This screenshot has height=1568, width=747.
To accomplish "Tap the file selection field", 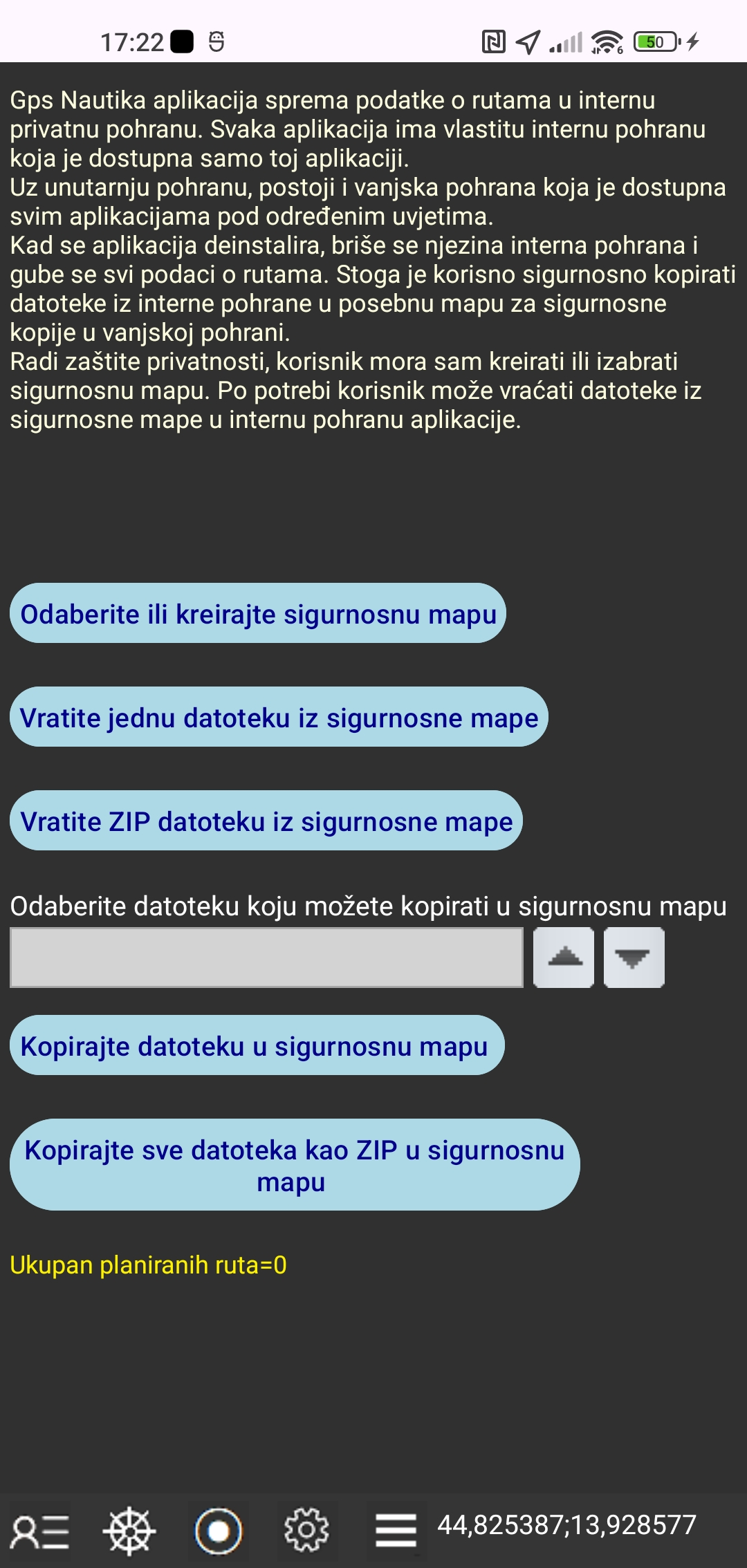I will 266,958.
